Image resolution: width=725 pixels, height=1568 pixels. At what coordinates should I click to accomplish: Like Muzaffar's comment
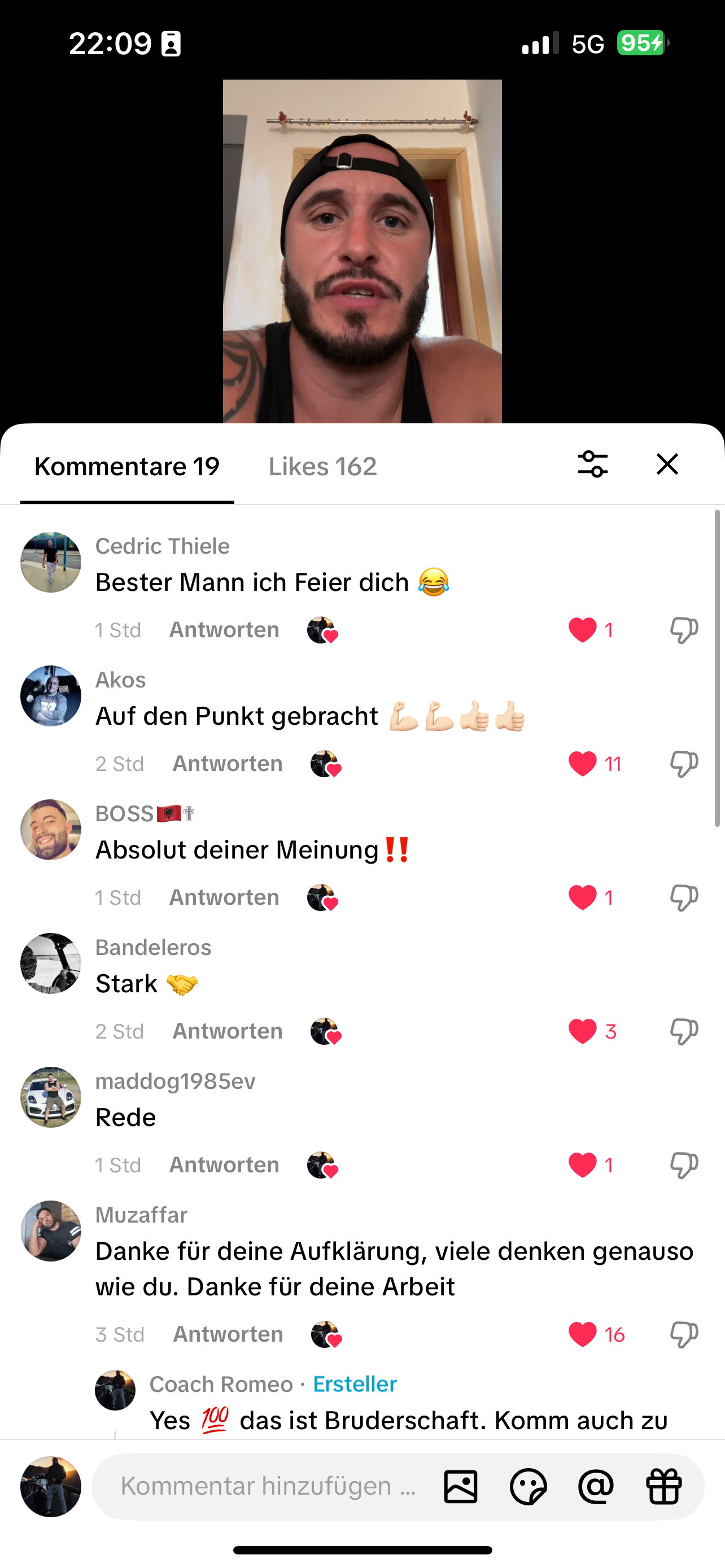[583, 1334]
